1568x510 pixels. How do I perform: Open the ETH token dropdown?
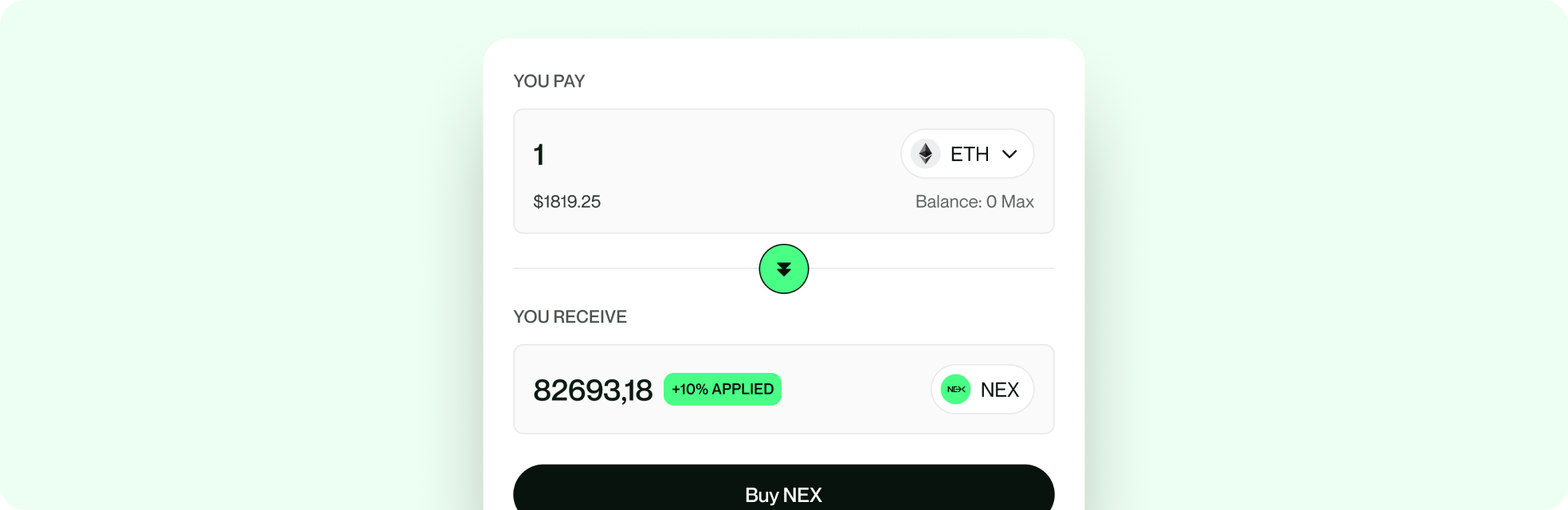click(967, 154)
